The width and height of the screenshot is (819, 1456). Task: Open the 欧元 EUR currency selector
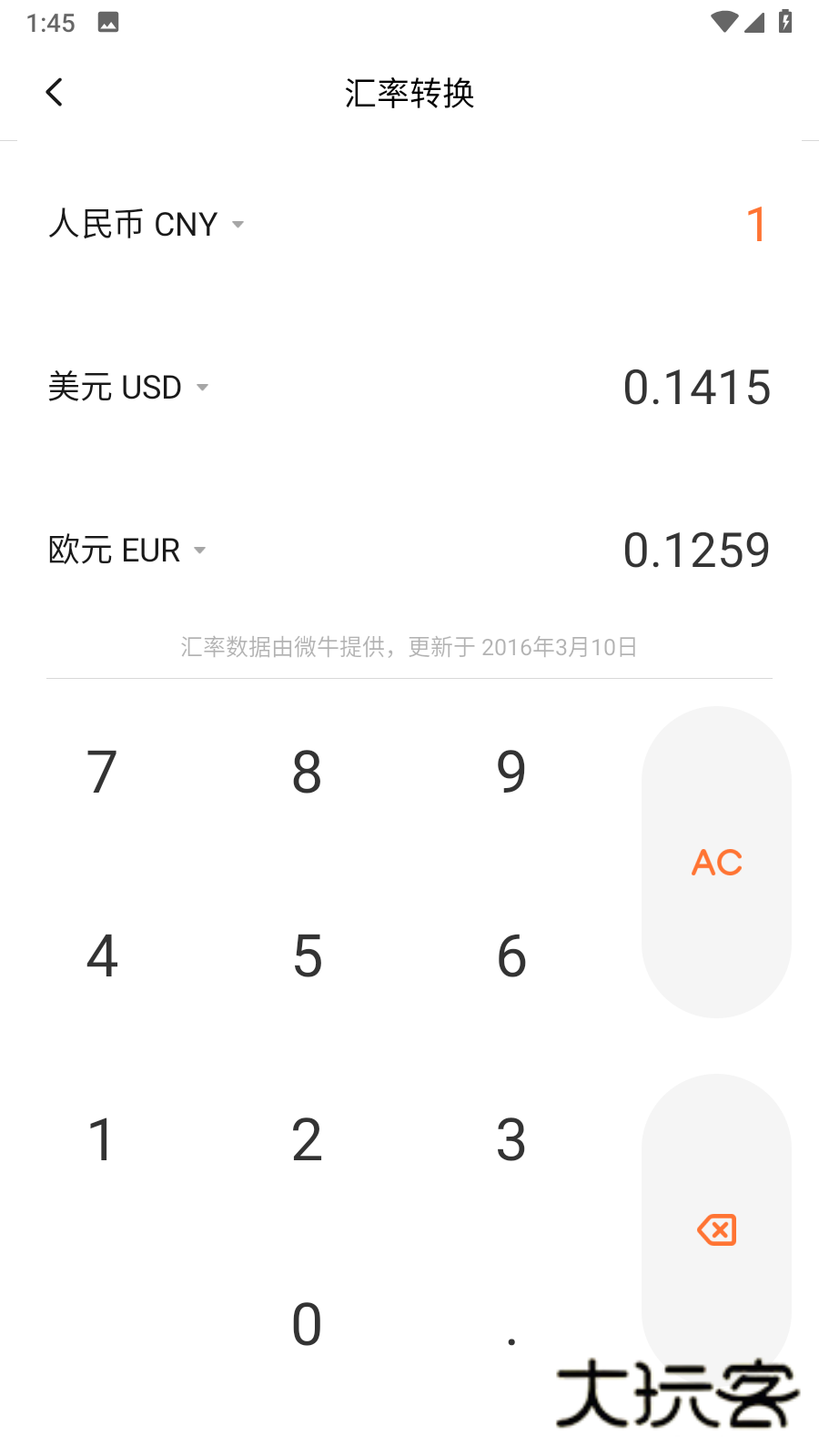pos(127,550)
